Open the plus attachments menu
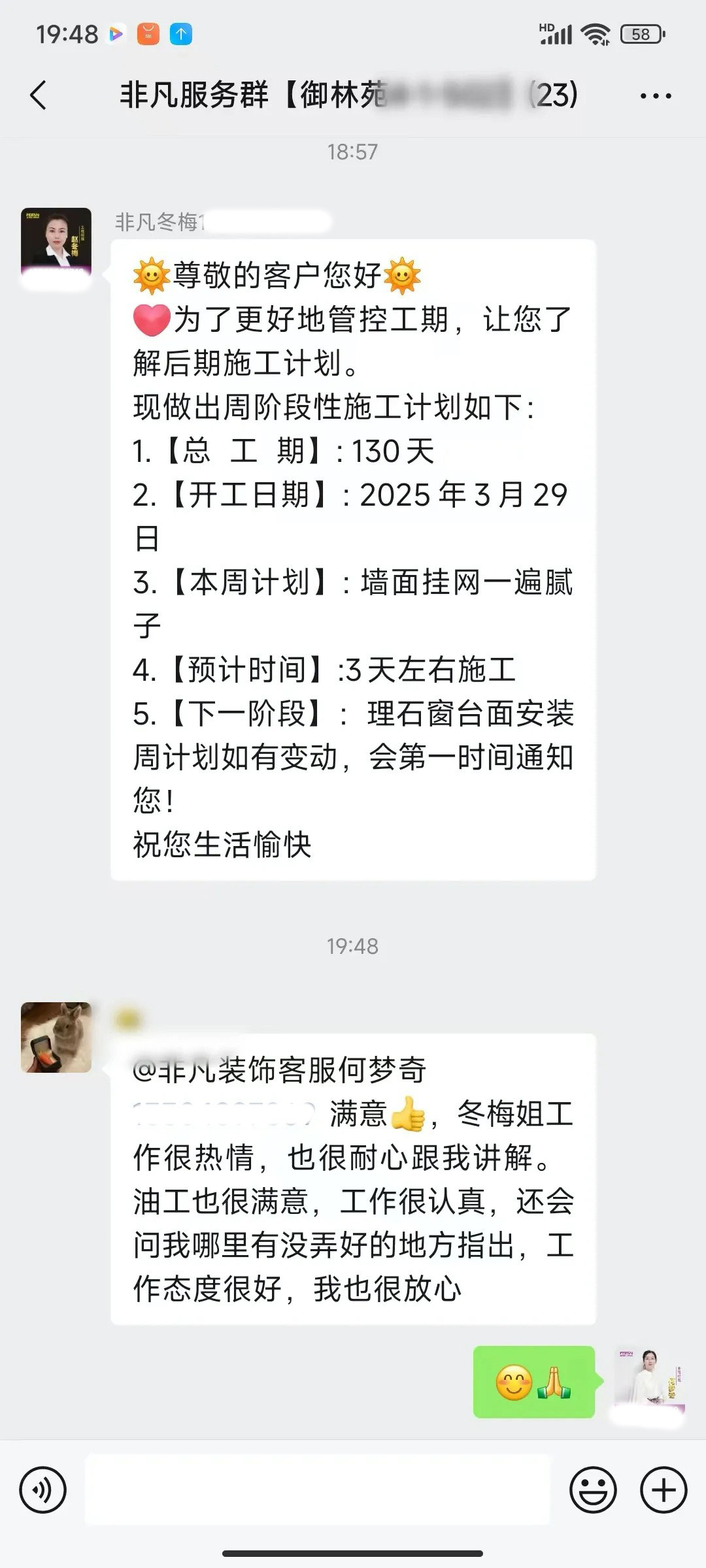Image resolution: width=706 pixels, height=1568 pixels. point(664,1490)
